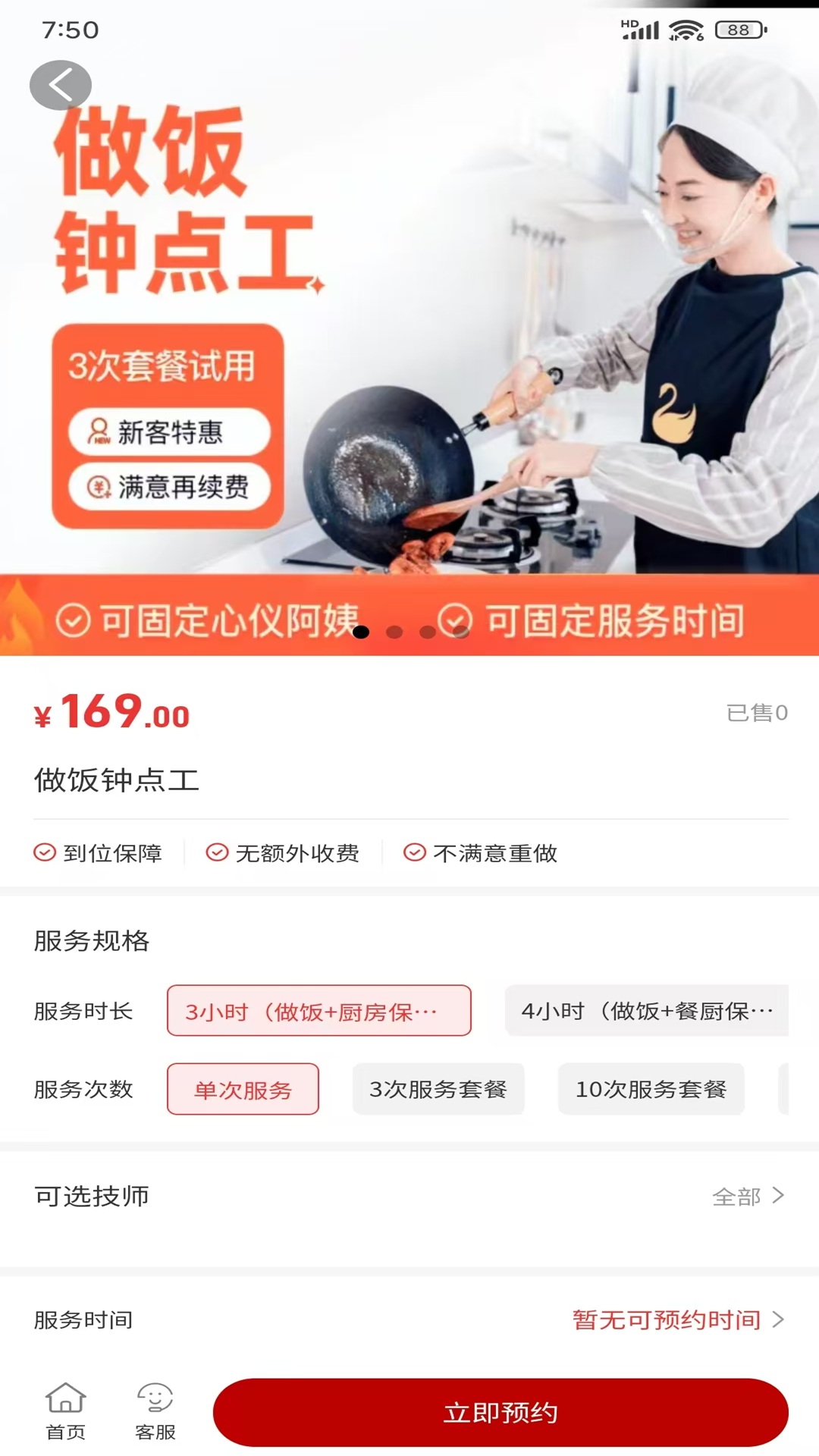Click the 不满意重做 guarantee icon
Viewport: 819px width, 1456px height.
pos(413,852)
